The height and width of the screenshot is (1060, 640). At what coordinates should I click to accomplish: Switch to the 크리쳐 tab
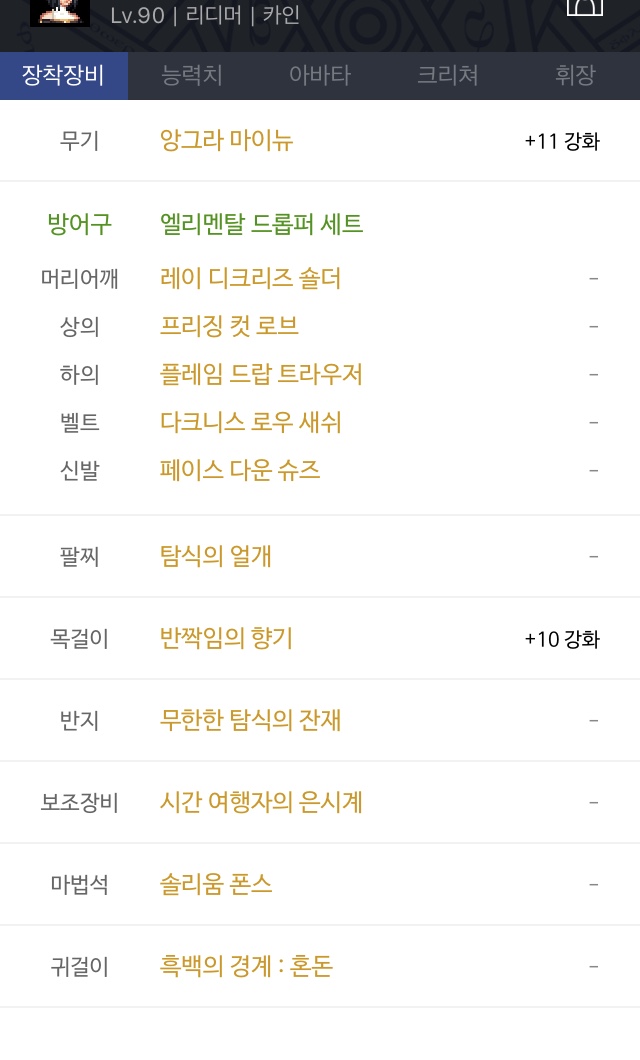447,75
